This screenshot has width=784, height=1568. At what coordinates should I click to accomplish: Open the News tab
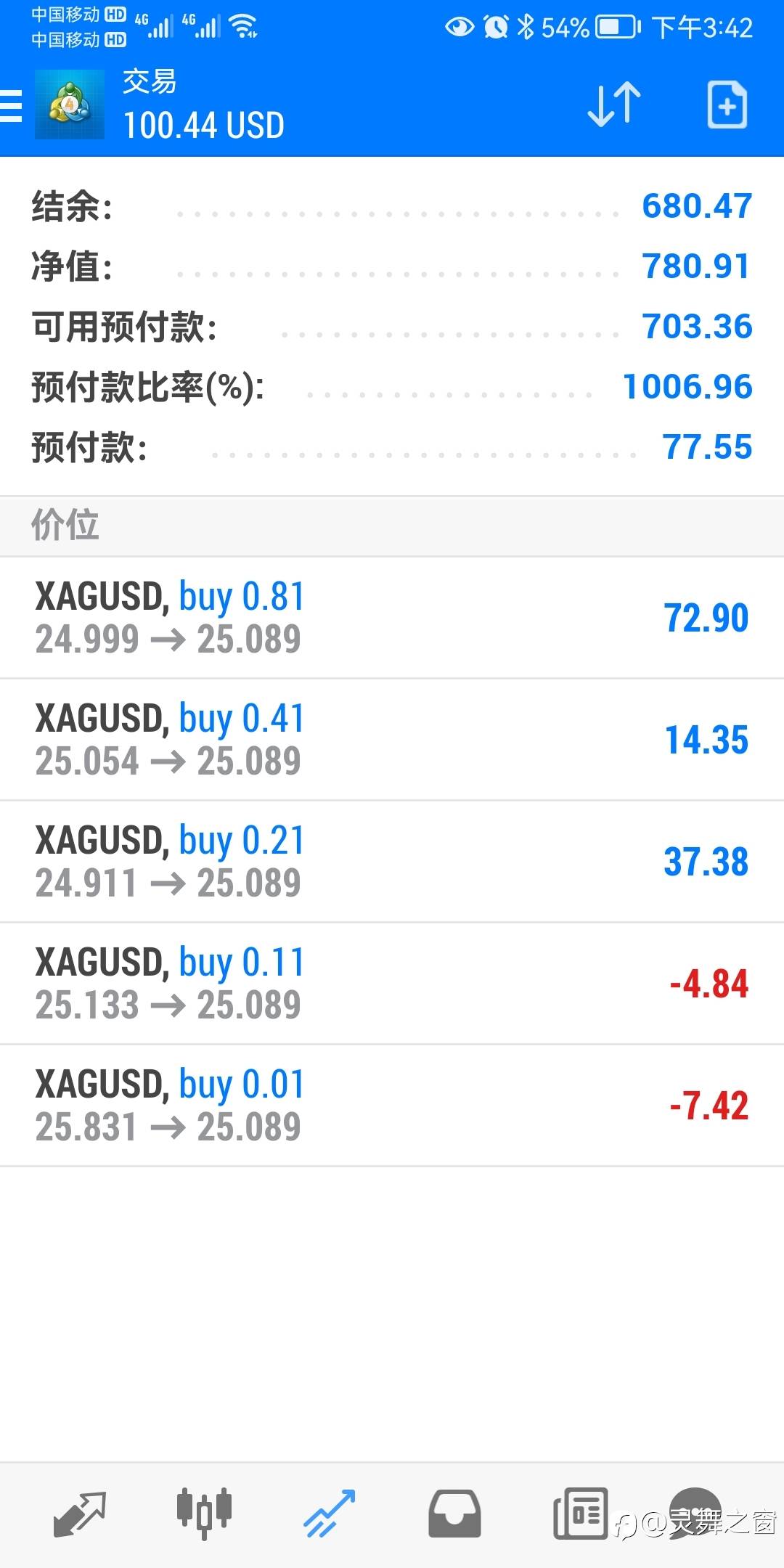pos(581,1514)
